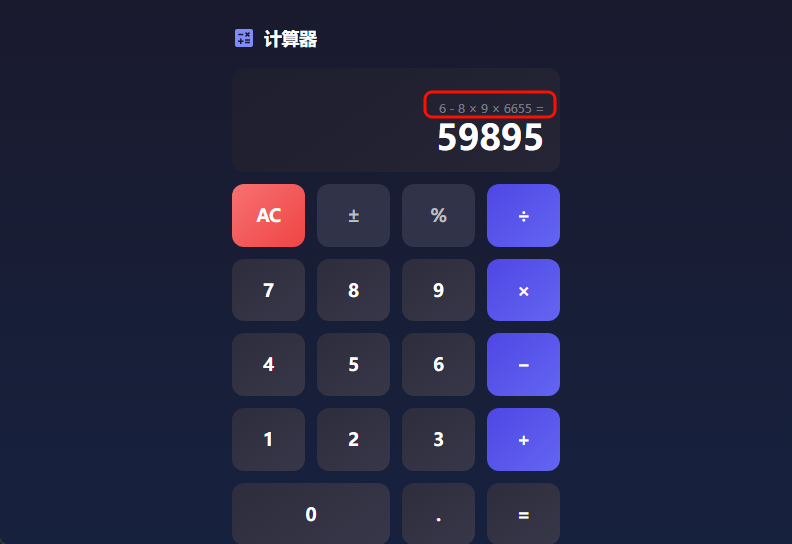Insert a decimal point
This screenshot has width=792, height=544.
[x=438, y=513]
